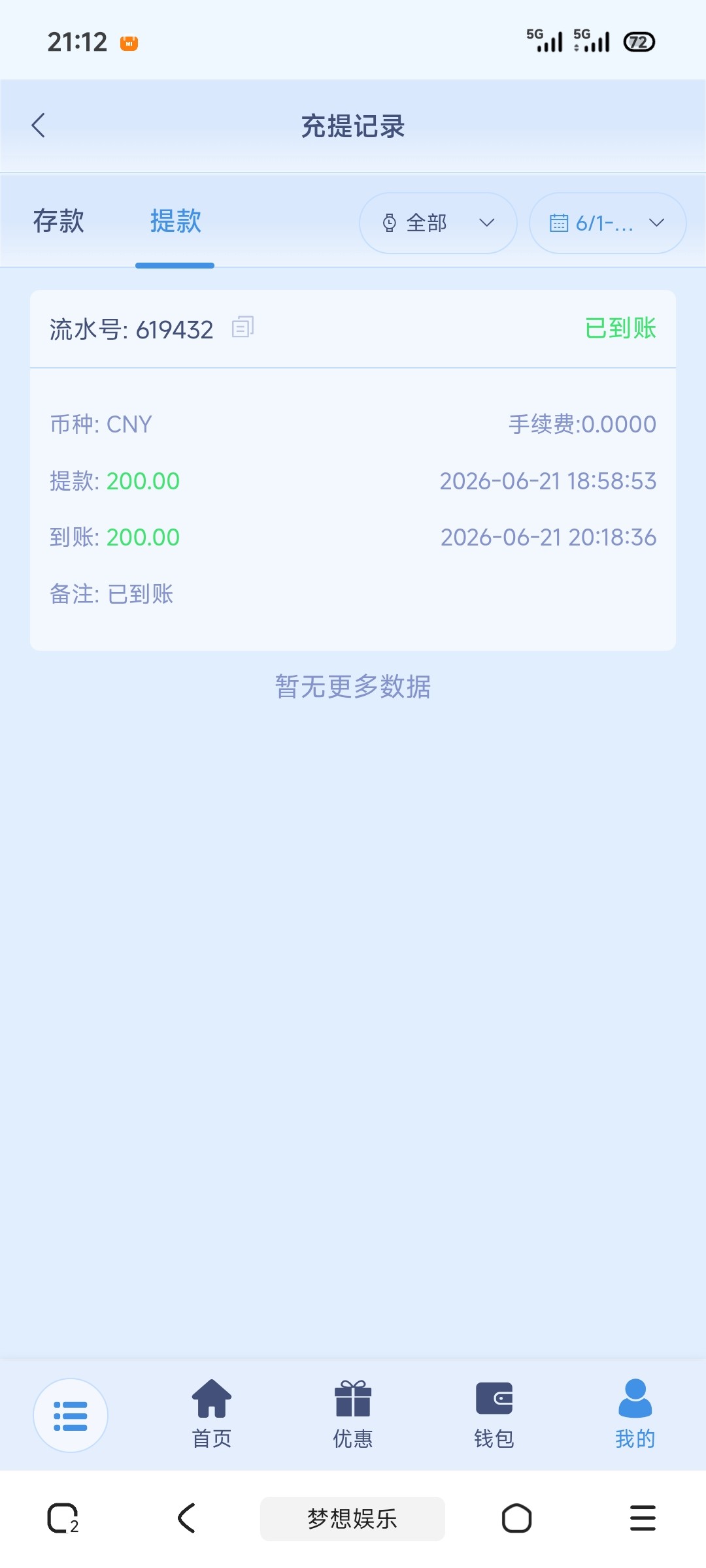The image size is (706, 1568).
Task: Tap the 梦想娱乐 address bar
Action: (x=353, y=1518)
